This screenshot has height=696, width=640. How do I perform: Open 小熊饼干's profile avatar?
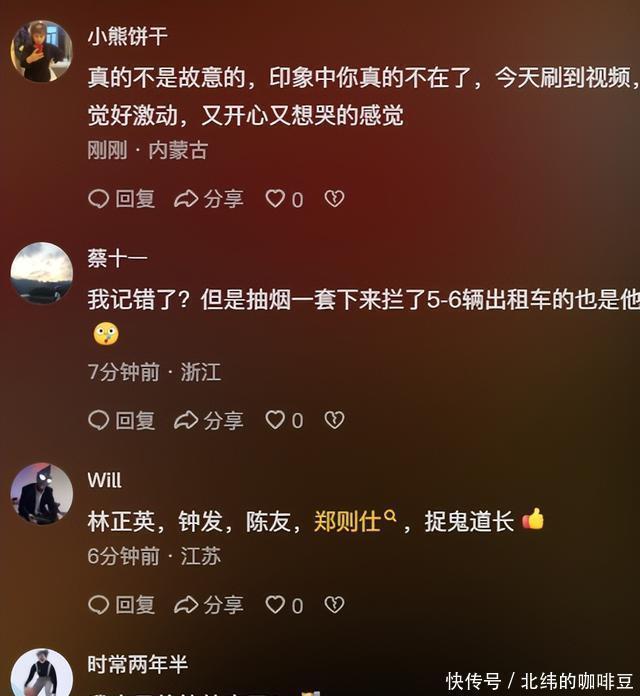[41, 51]
